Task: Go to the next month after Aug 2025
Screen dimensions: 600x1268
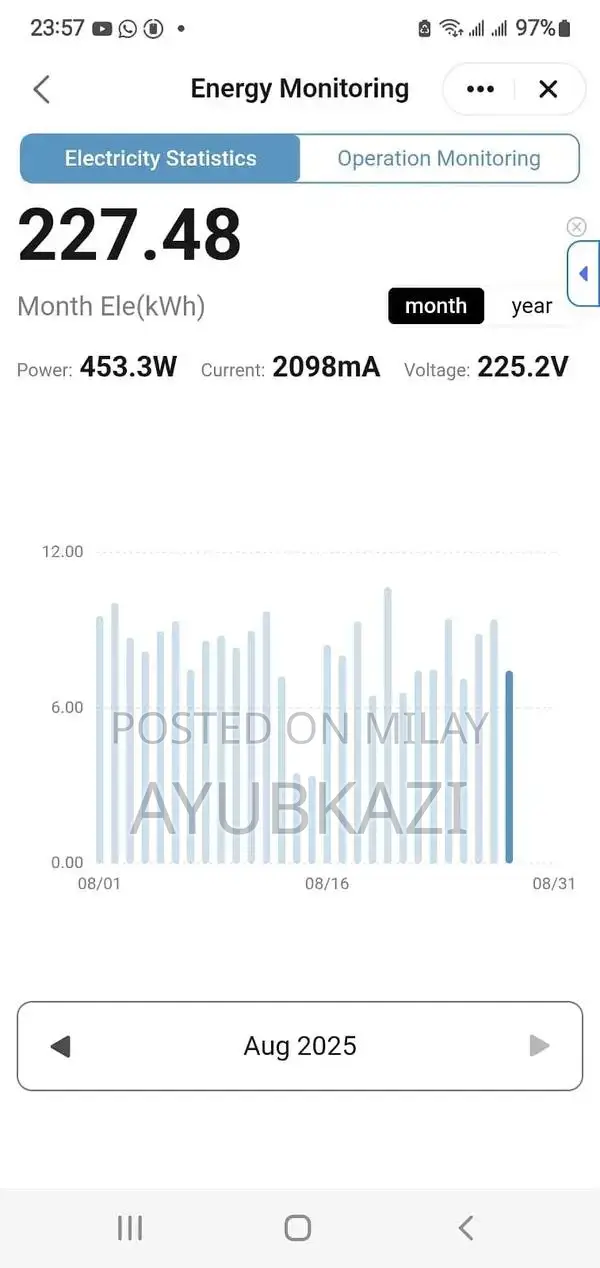Action: coord(539,1046)
